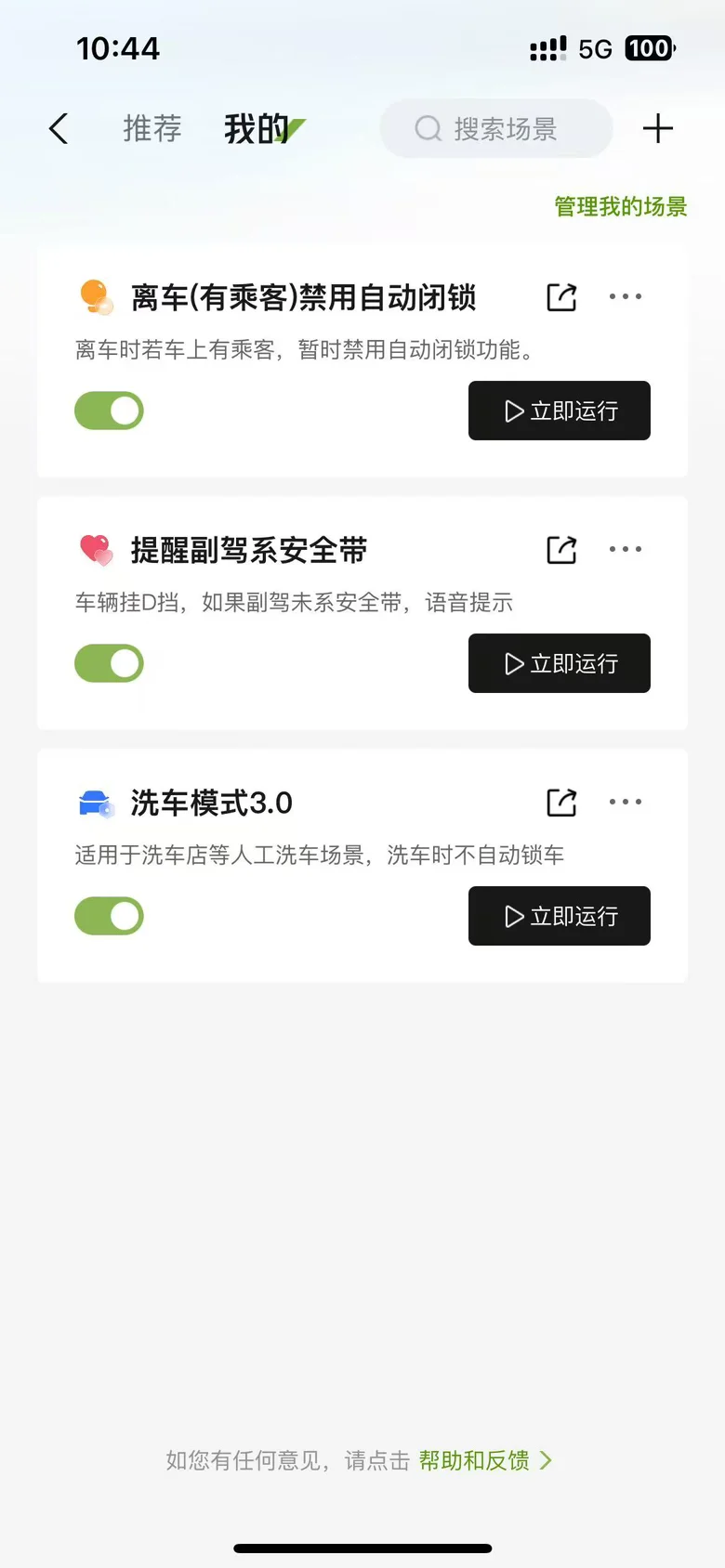The height and width of the screenshot is (1568, 725).
Task: Share the 离车(有乘客)禁用自动闭锁 scene
Action: 561,297
